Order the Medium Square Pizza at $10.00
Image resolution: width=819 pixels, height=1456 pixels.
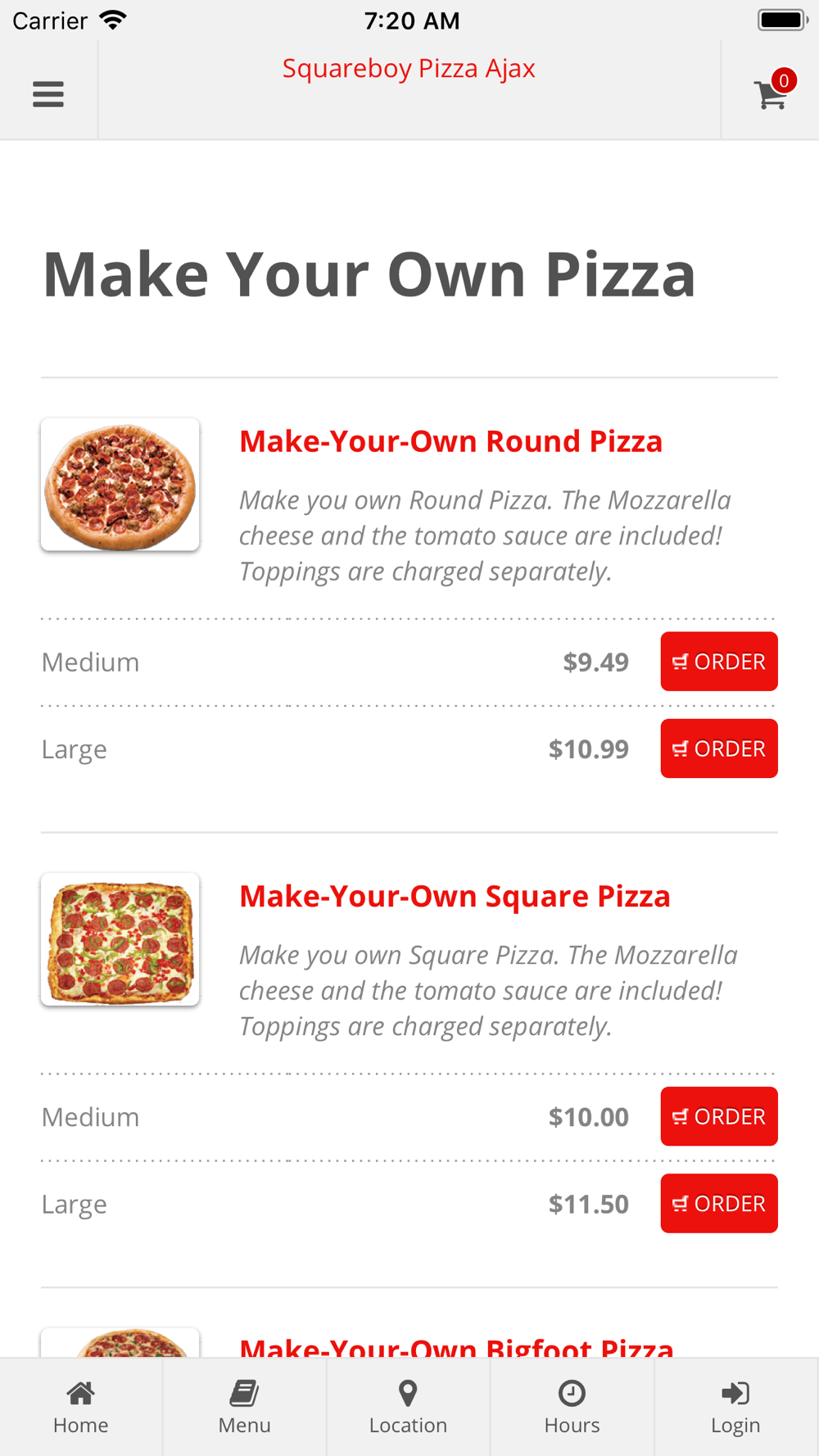719,1116
